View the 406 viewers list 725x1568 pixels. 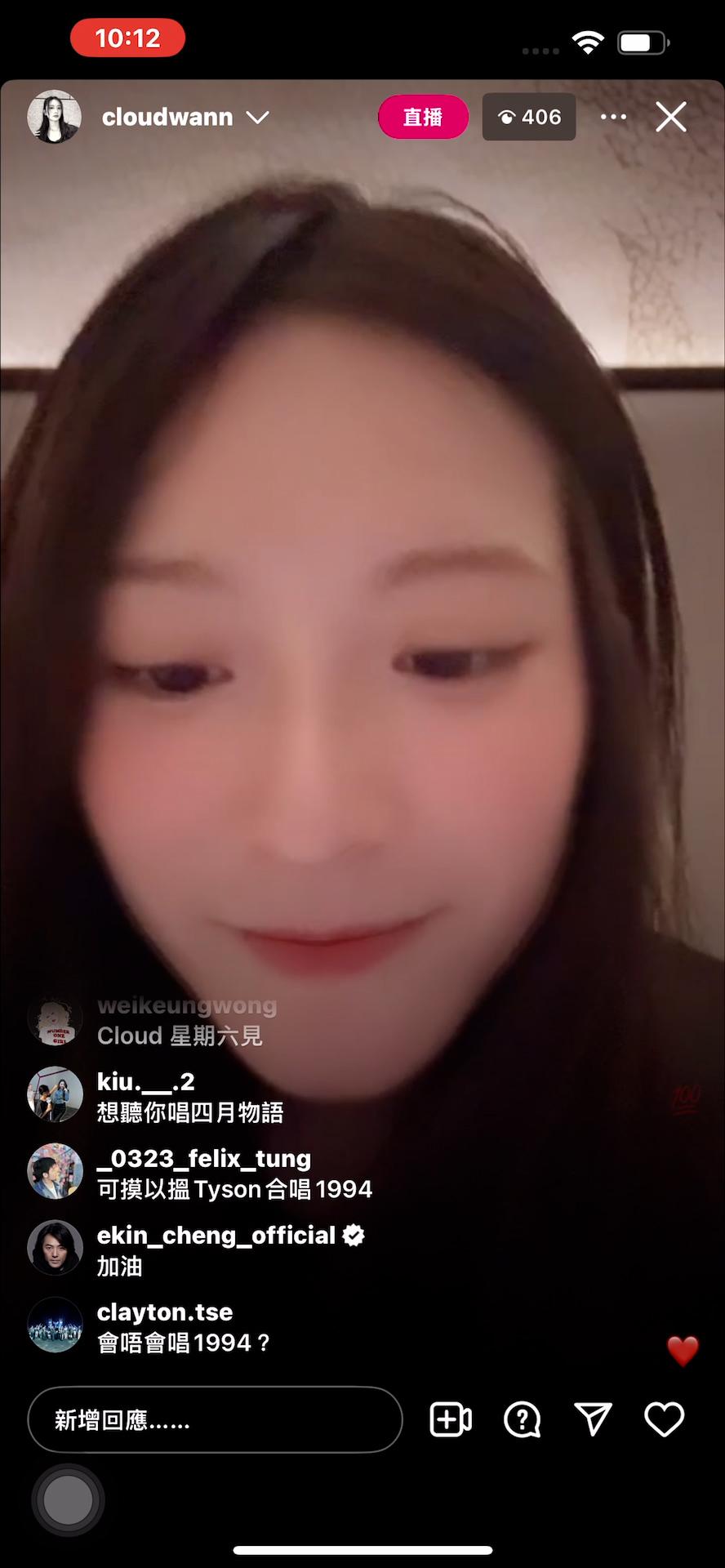pyautogui.click(x=529, y=118)
